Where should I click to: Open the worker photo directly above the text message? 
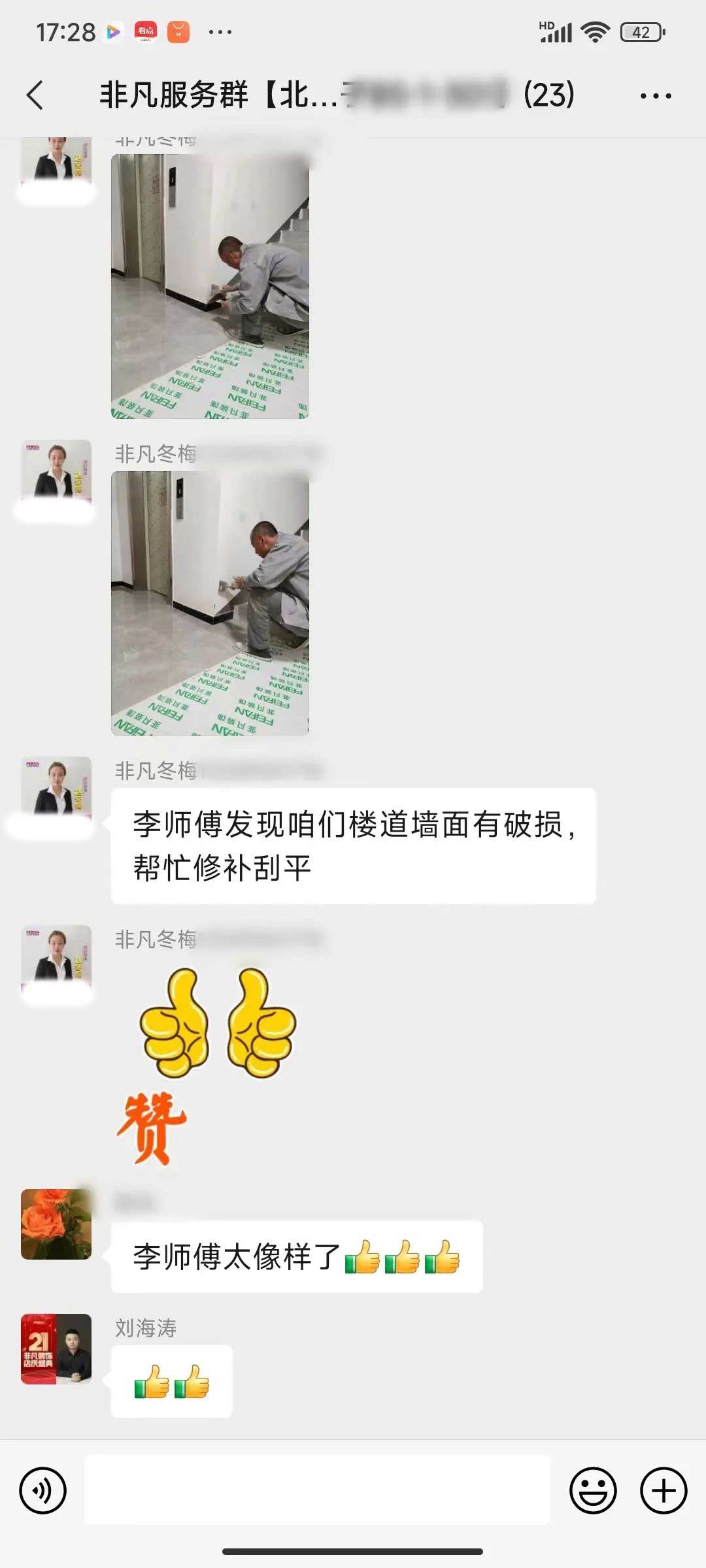(x=210, y=603)
